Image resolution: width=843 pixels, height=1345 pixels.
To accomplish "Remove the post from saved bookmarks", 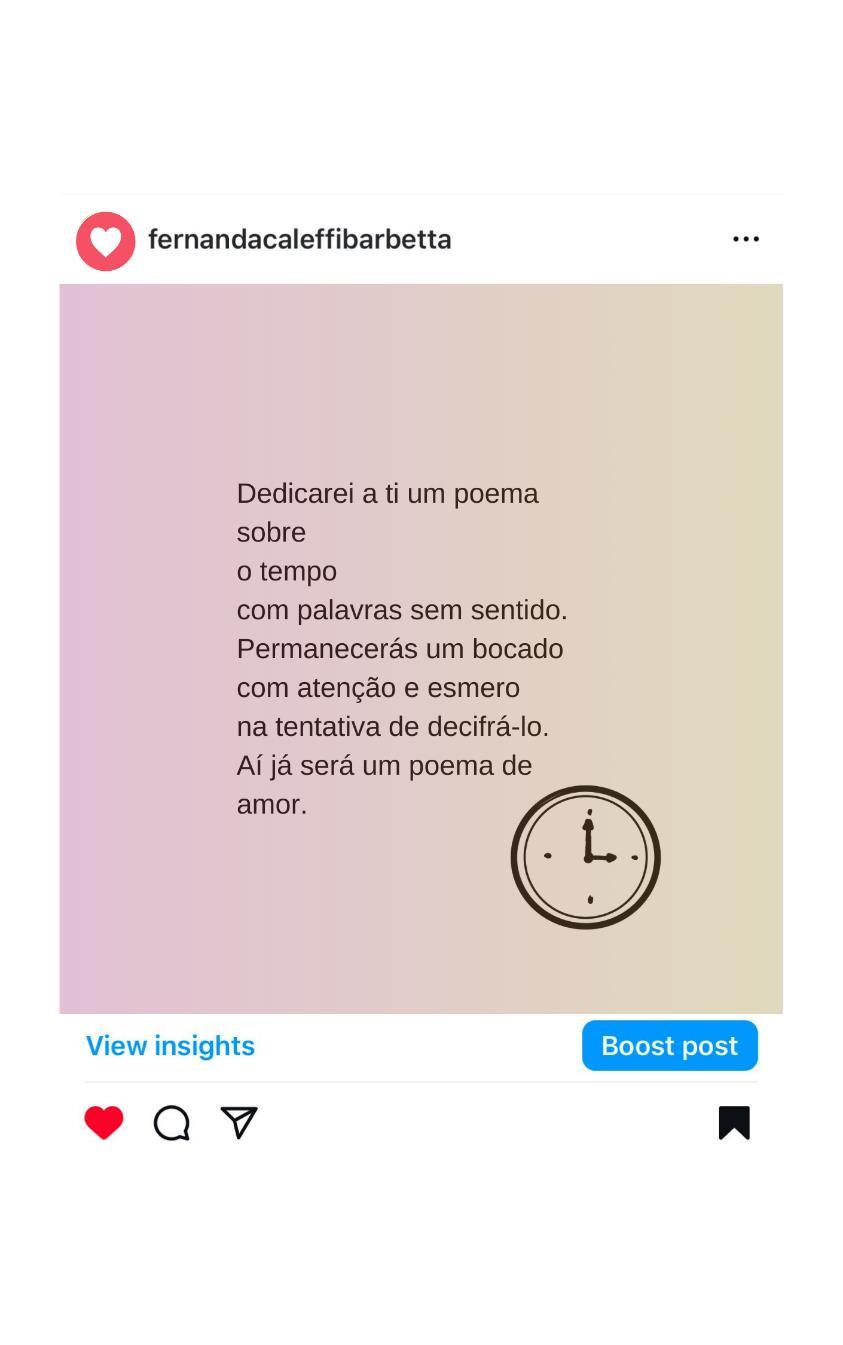I will [734, 1122].
